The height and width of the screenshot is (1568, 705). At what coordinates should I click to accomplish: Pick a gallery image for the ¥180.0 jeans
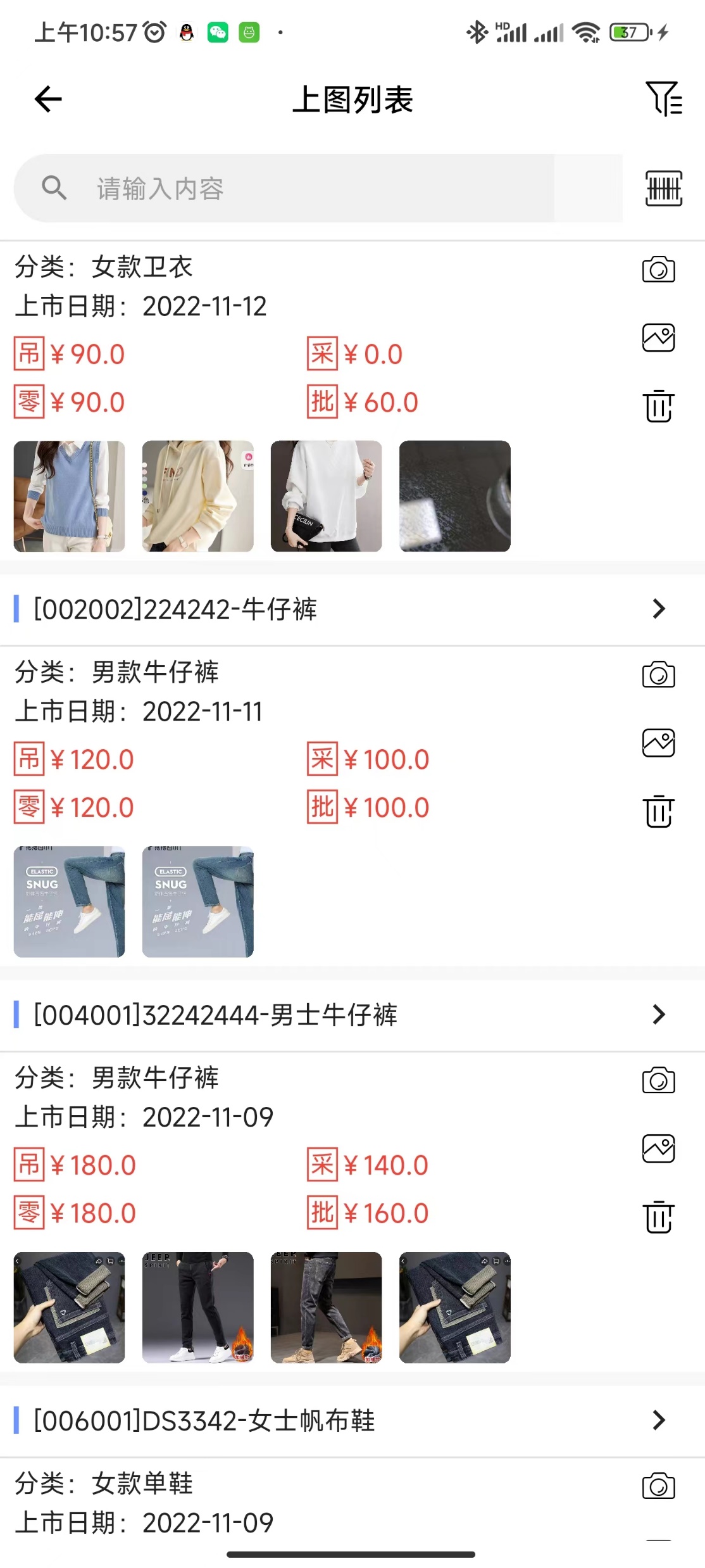658,1149
